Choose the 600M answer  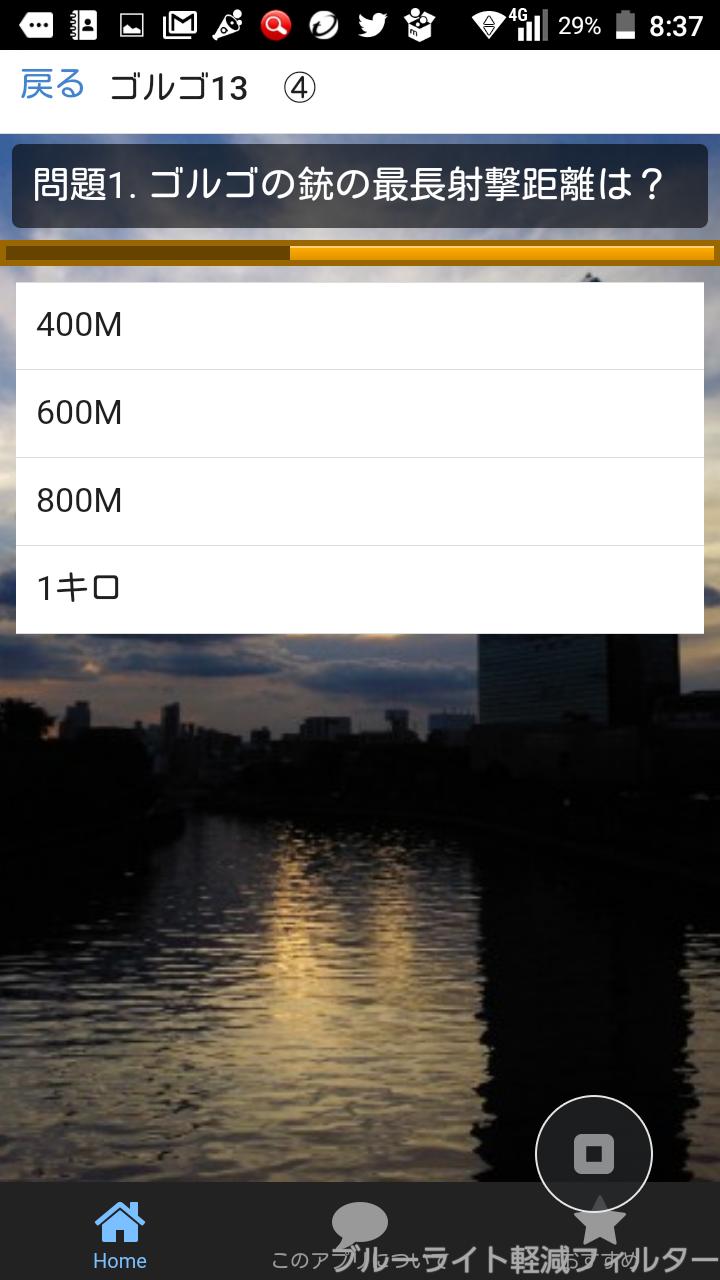click(x=360, y=413)
